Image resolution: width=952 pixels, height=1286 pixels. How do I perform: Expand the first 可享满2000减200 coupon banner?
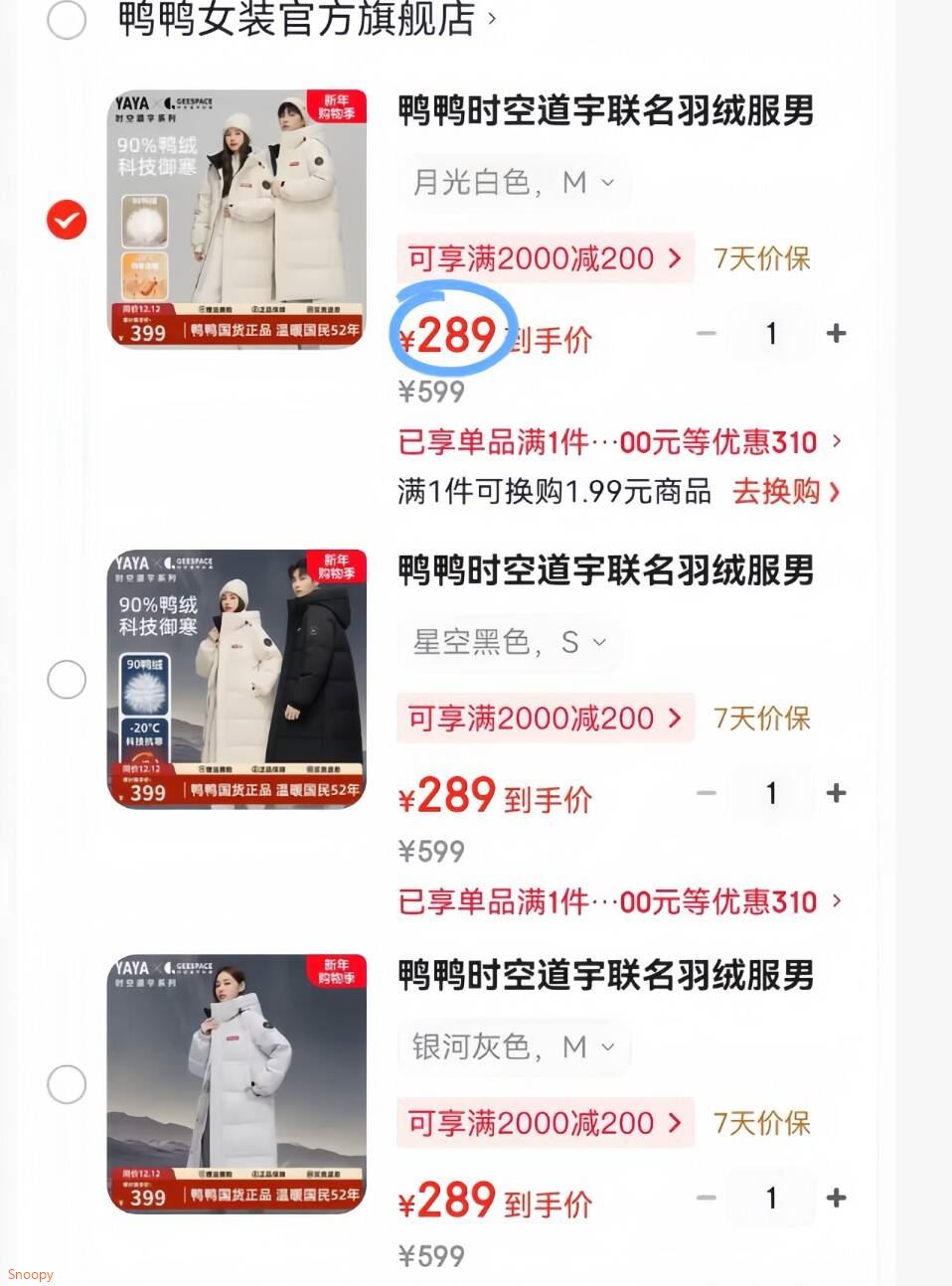point(545,257)
